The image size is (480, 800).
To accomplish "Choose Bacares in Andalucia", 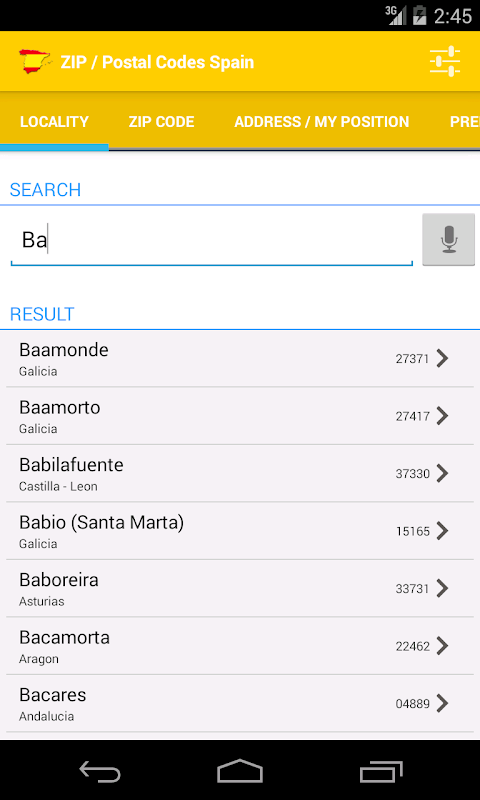I will (240, 704).
